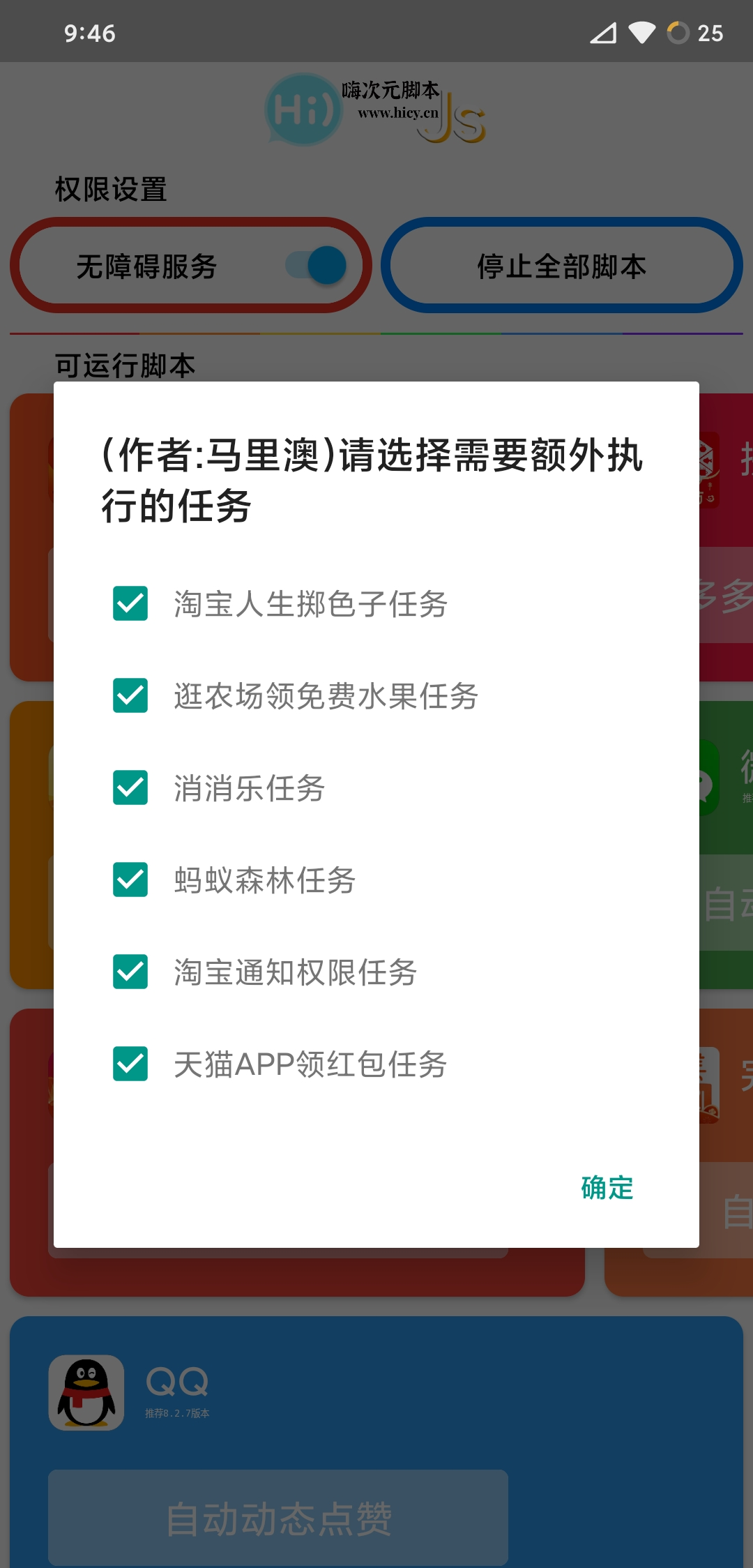
Task: Uncheck the 天猫APP领红包任务 checkbox
Action: 130,1064
